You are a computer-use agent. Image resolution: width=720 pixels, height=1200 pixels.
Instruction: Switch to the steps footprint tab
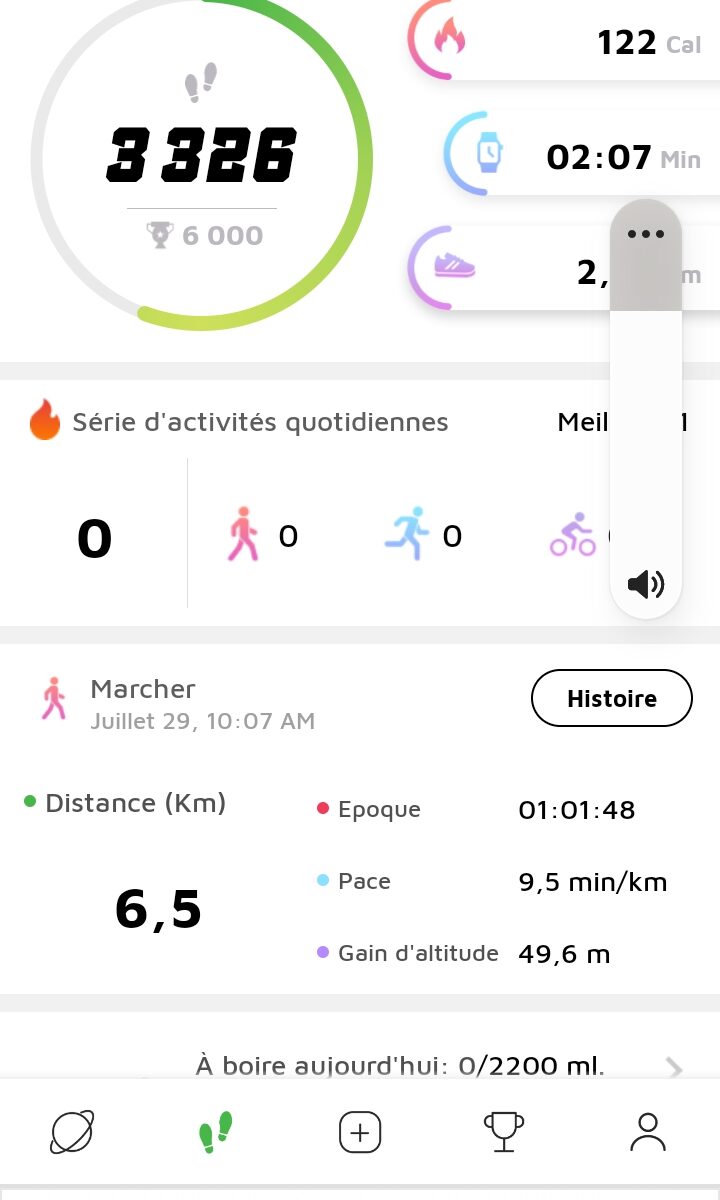[215, 1132]
